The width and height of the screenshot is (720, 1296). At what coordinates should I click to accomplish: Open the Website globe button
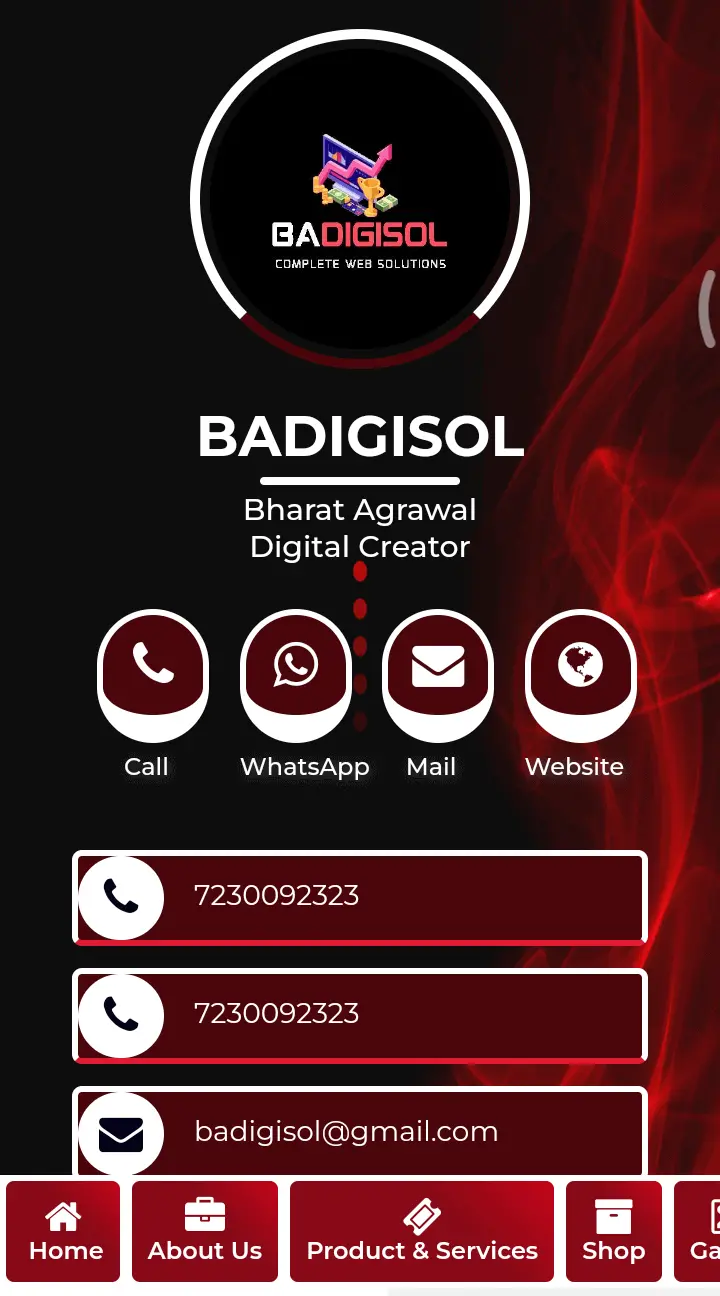581,665
